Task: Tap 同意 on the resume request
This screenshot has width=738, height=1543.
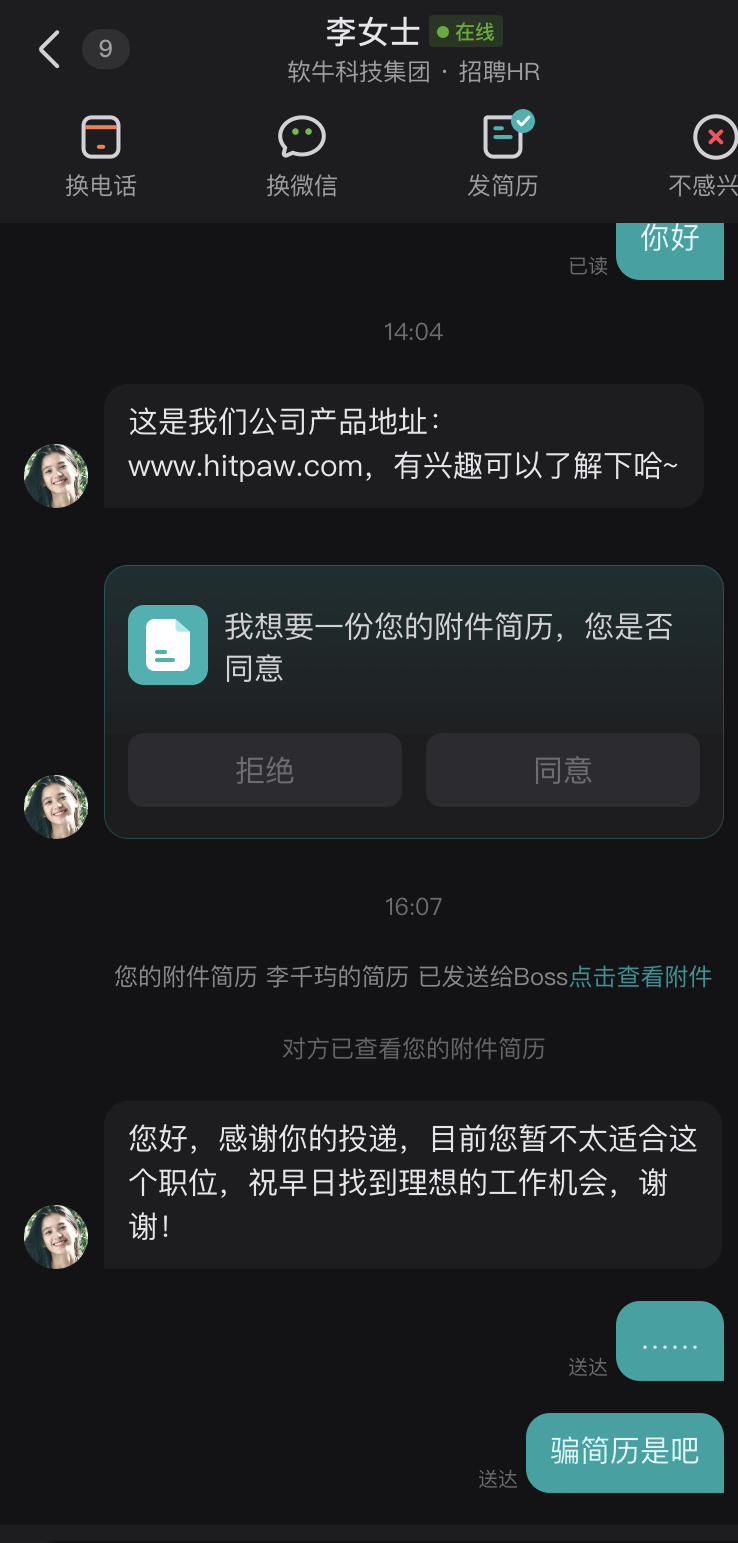Action: tap(562, 770)
